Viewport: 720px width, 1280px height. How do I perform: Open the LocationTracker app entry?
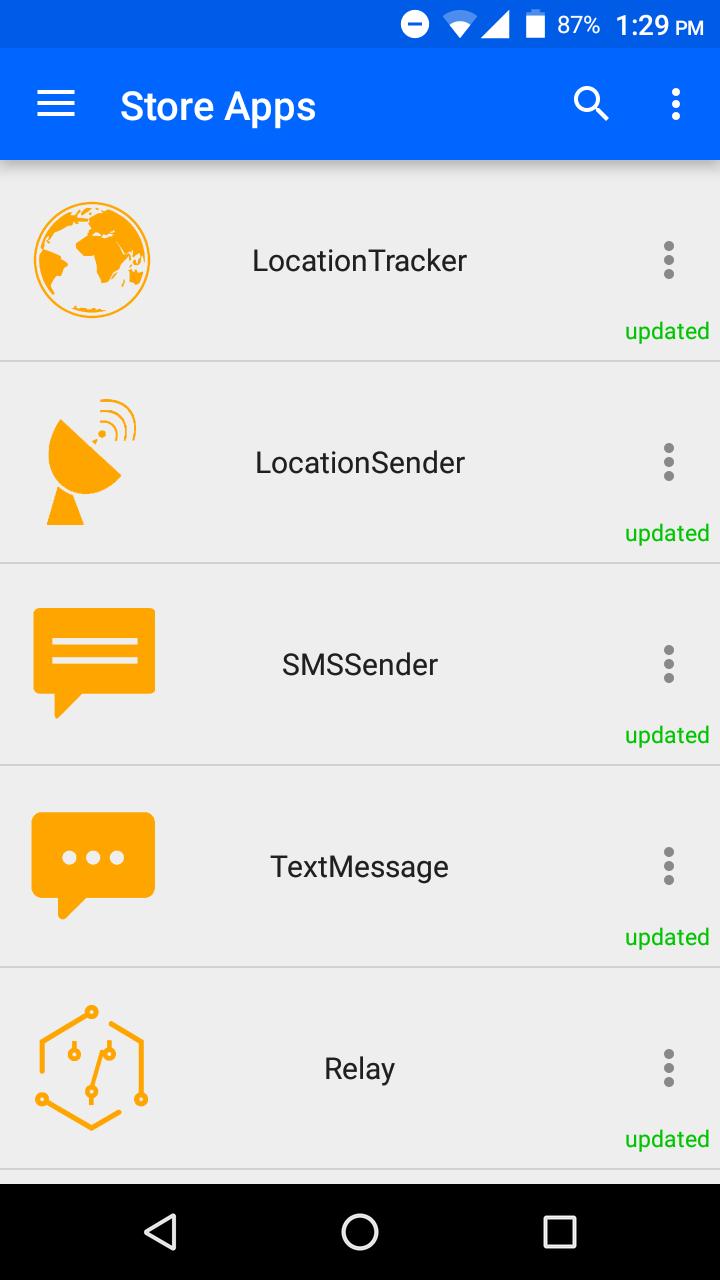pyautogui.click(x=359, y=261)
